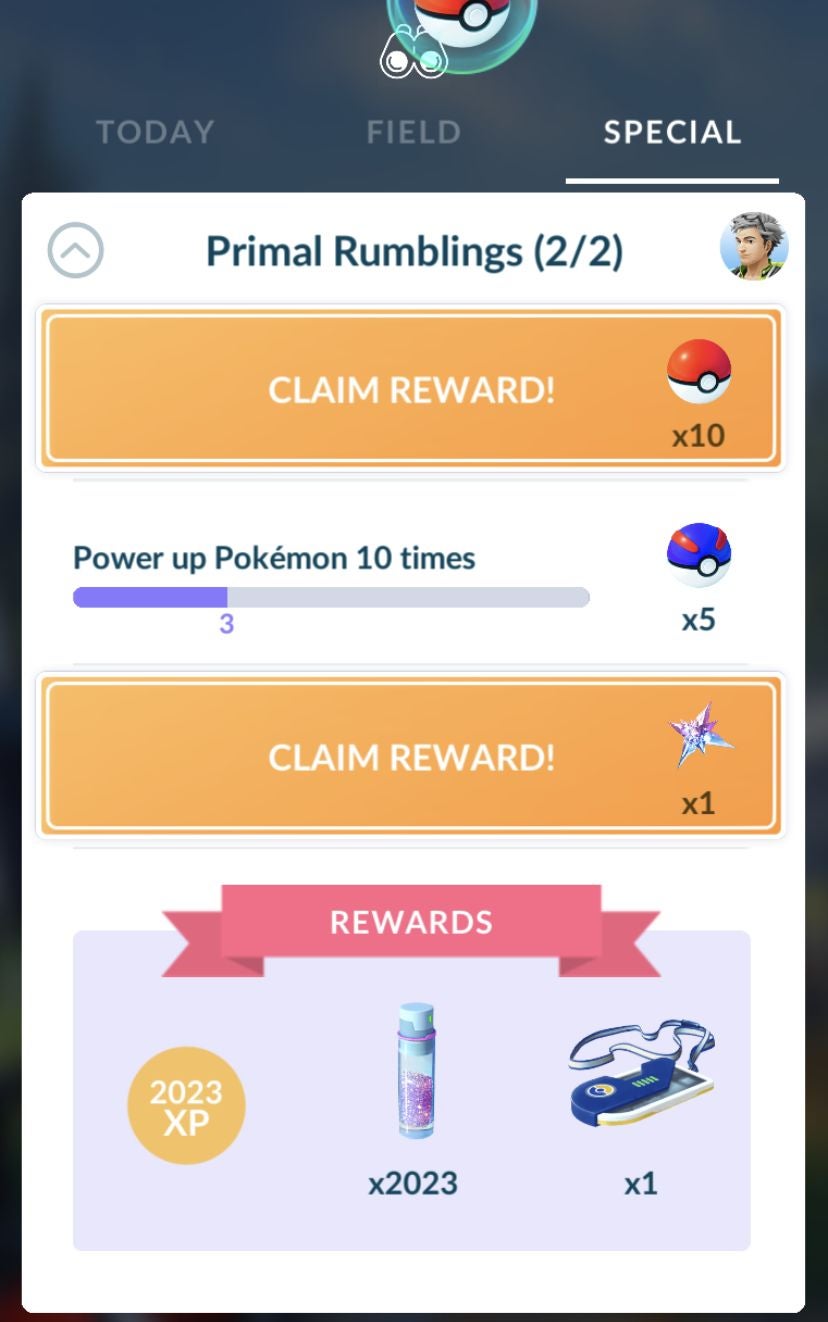Switch to the TODAY tab
The height and width of the screenshot is (1322, 828).
(154, 131)
